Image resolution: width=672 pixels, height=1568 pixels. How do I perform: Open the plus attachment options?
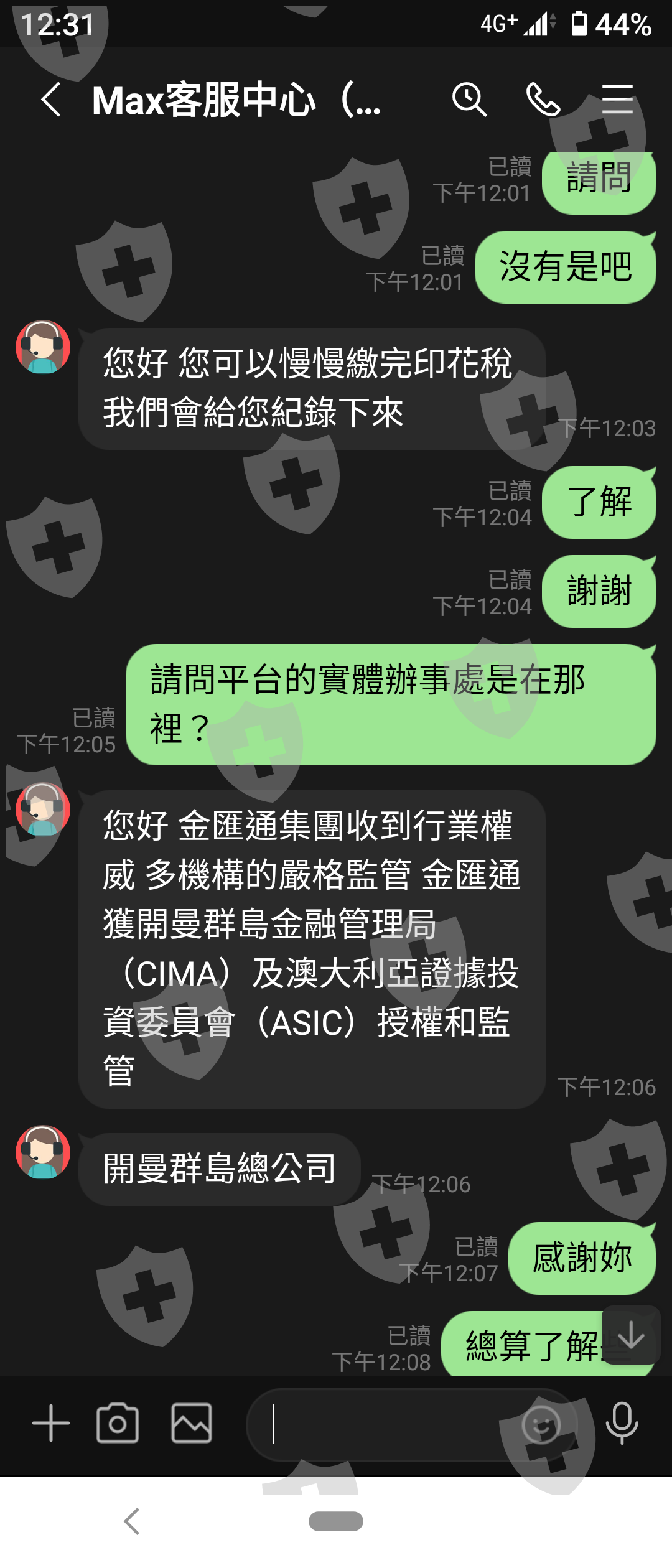51,1423
